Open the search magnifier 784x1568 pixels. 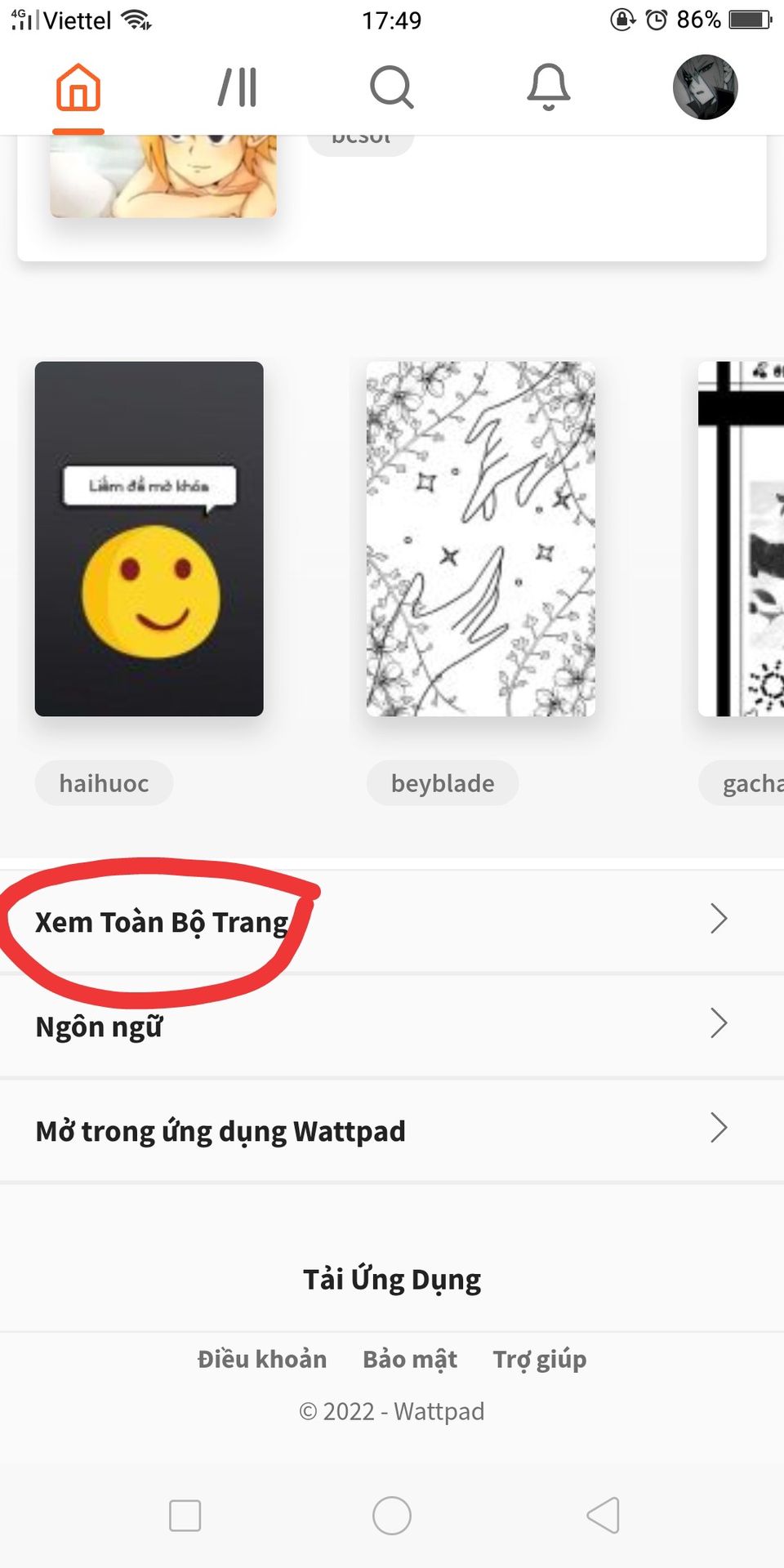click(x=392, y=87)
